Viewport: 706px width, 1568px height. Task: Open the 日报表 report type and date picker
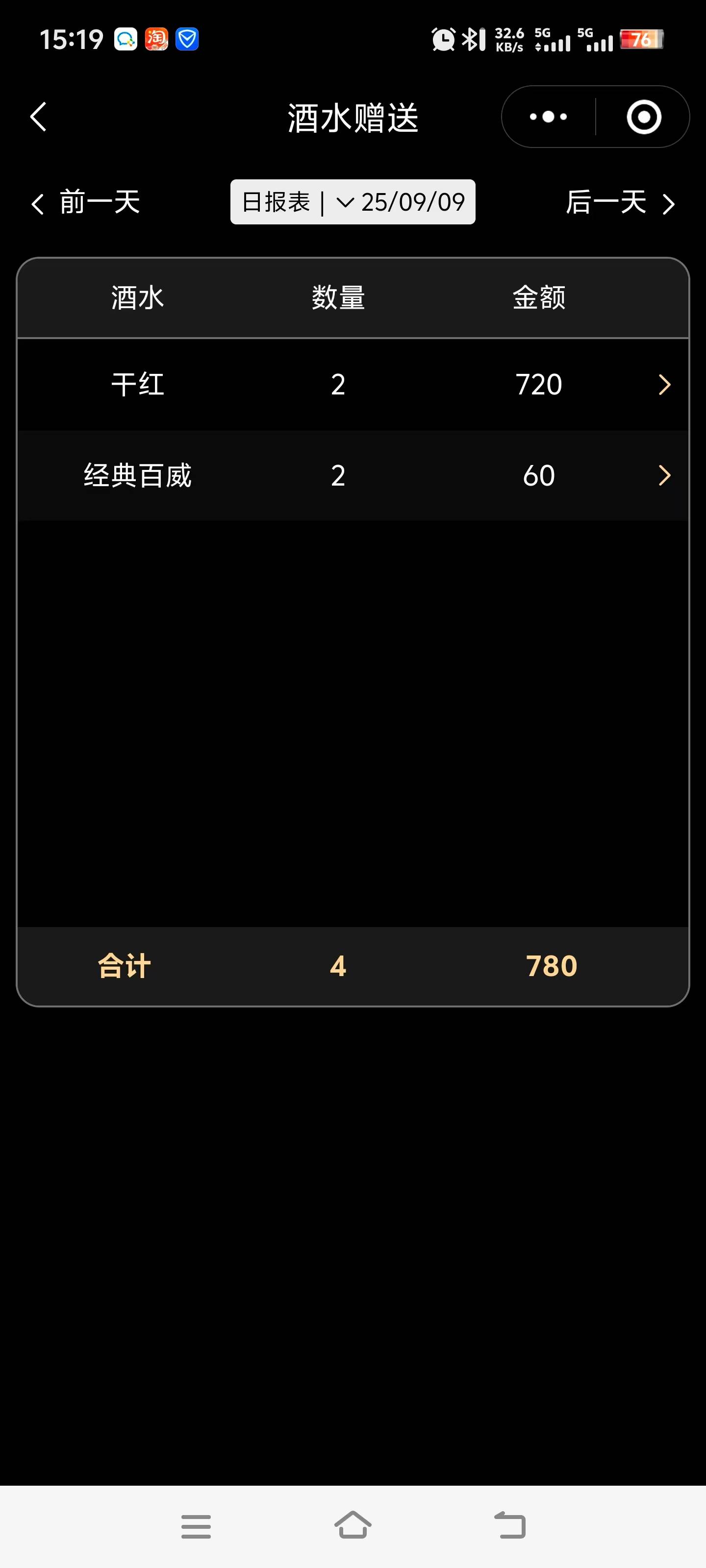point(353,202)
